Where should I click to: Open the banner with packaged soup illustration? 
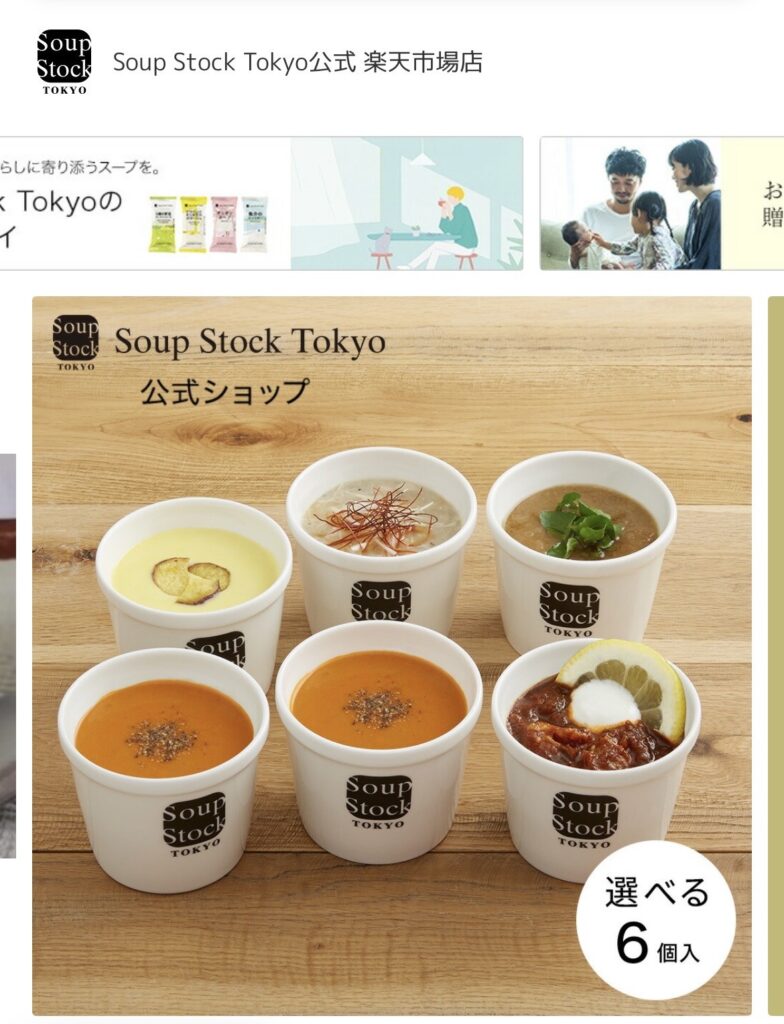point(260,203)
